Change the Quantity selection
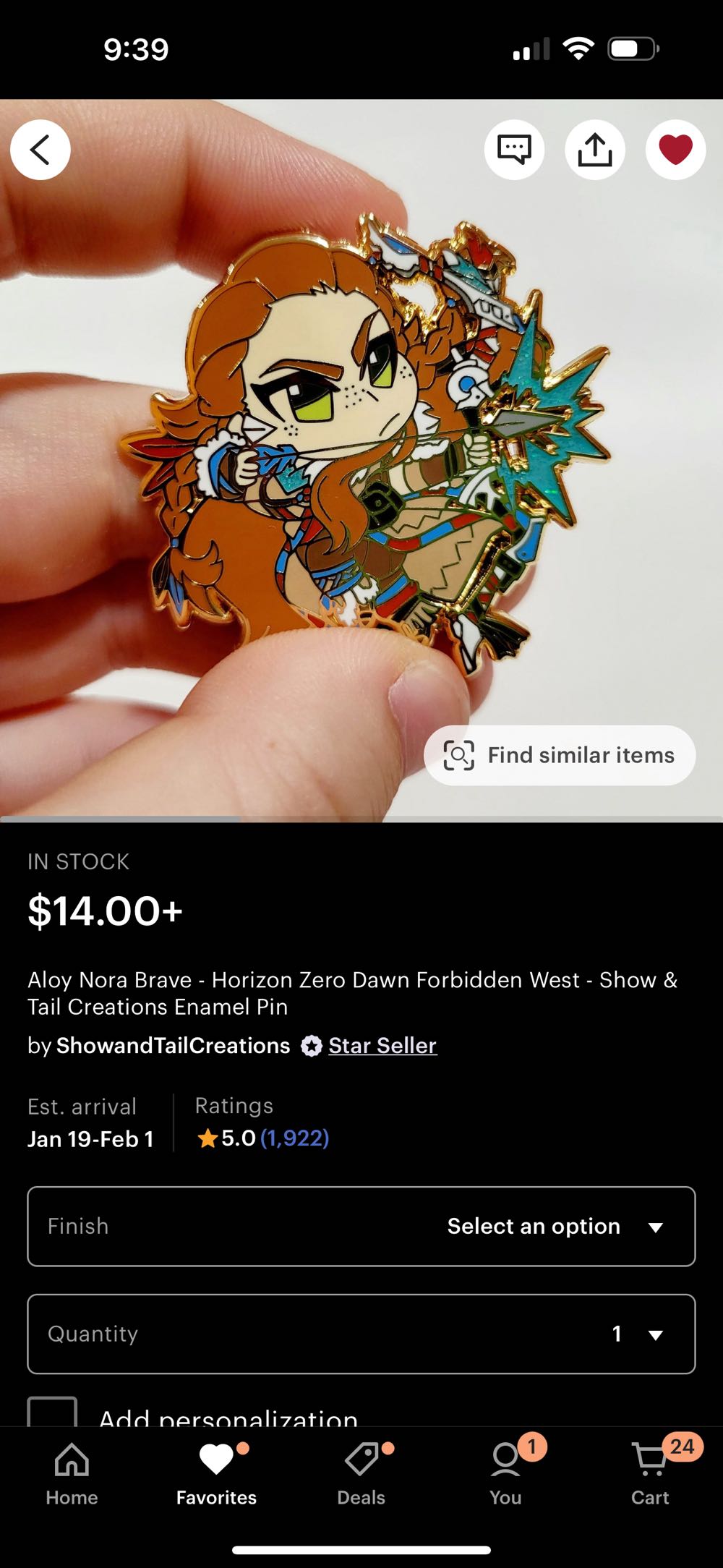 (361, 1334)
